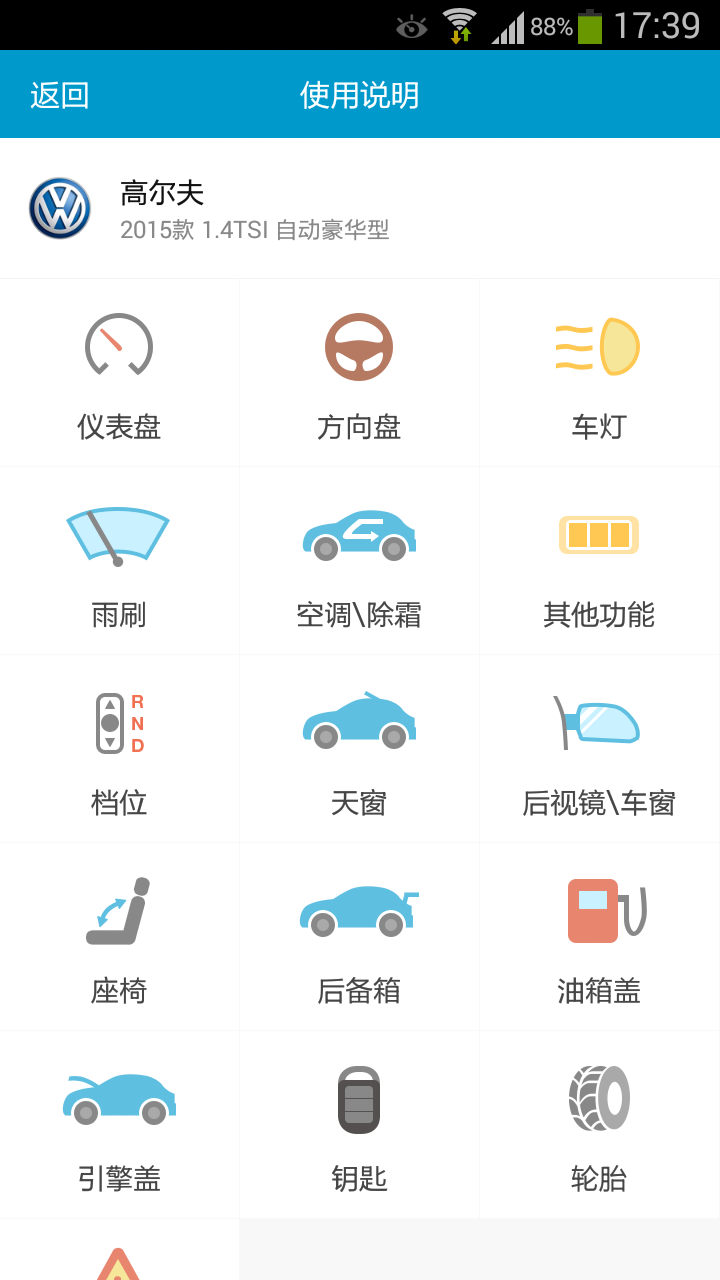Viewport: 720px width, 1280px height.
Task: Select the 方向盘 steering wheel section
Action: click(359, 373)
